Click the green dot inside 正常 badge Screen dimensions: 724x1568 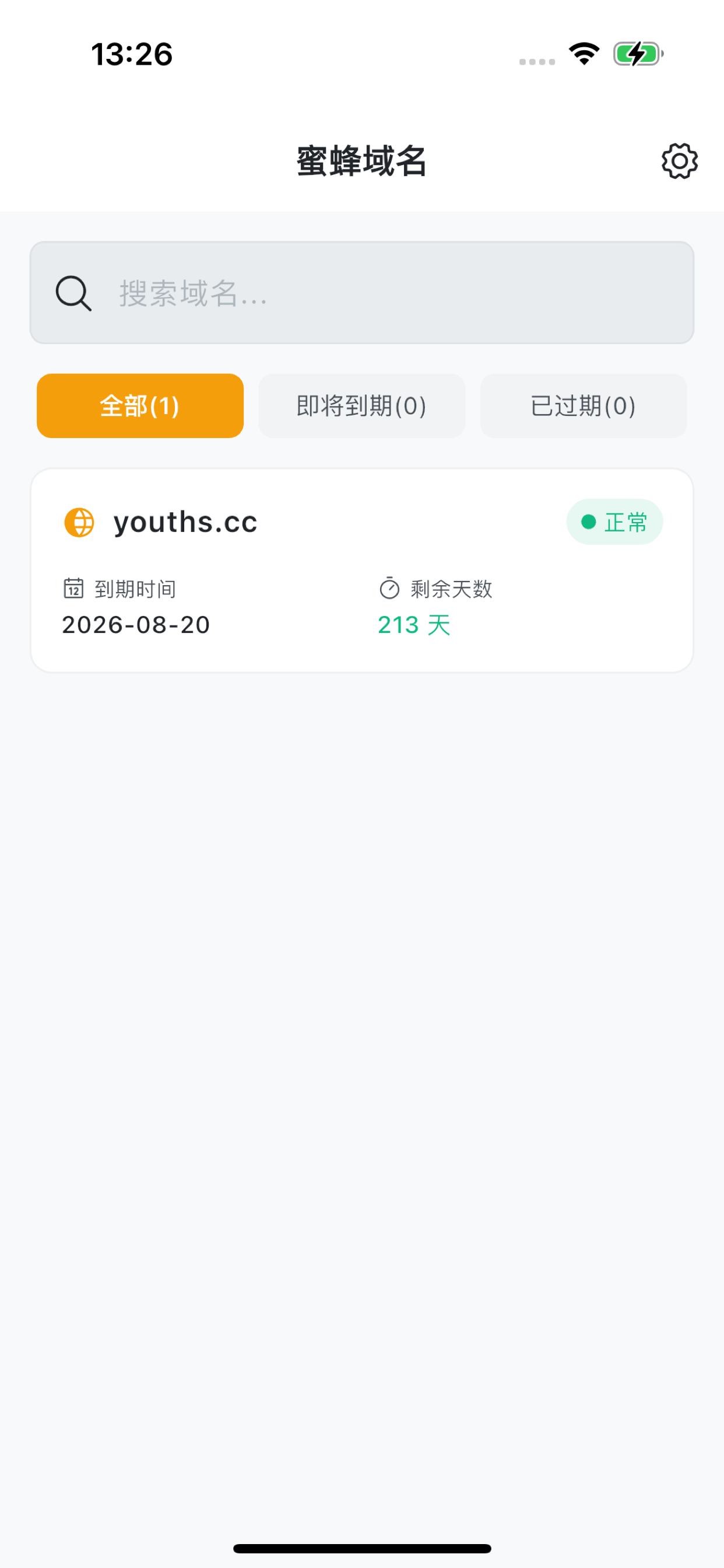click(x=587, y=521)
